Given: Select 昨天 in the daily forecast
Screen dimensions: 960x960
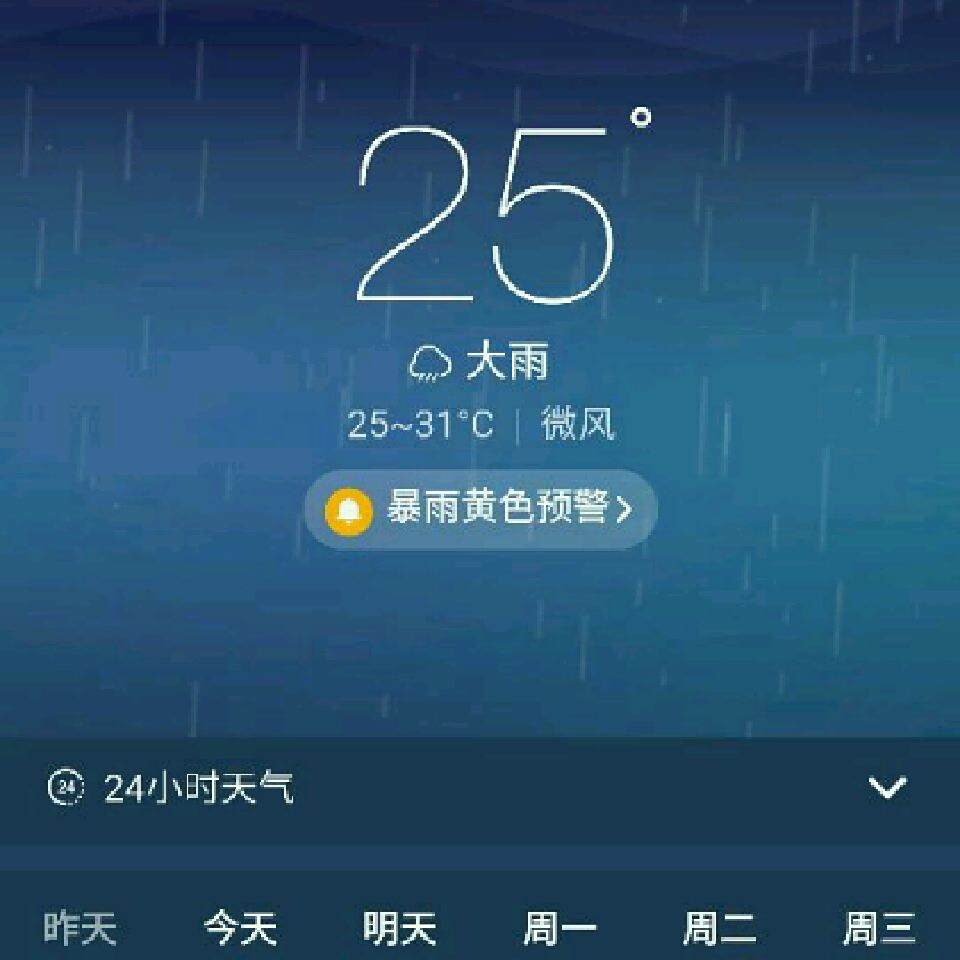Looking at the screenshot, I should 80,928.
